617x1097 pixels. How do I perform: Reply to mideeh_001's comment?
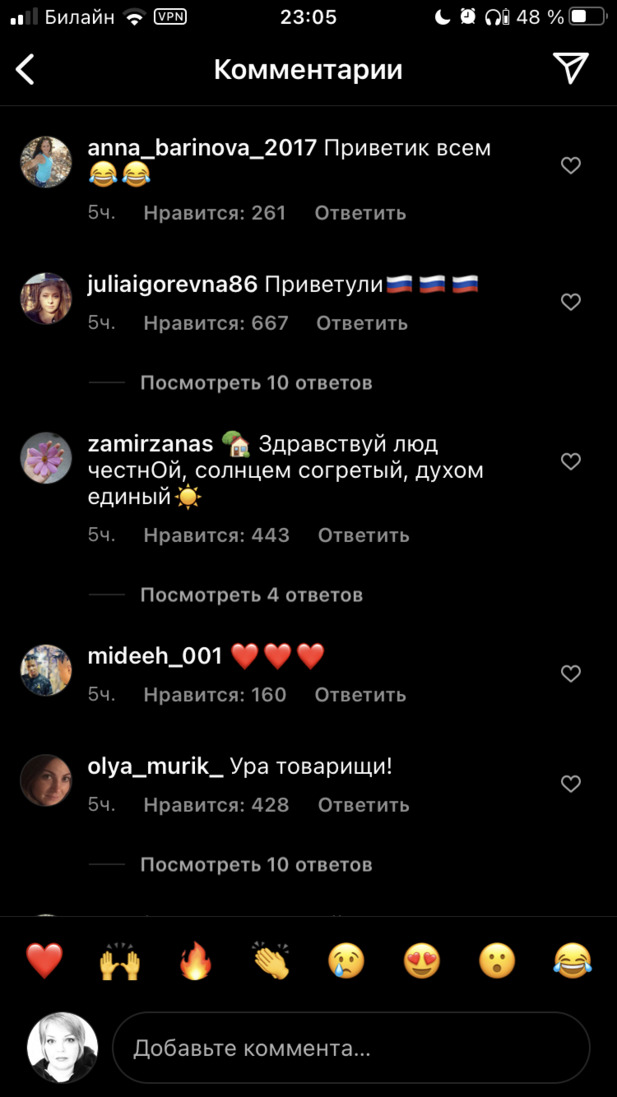(x=360, y=695)
